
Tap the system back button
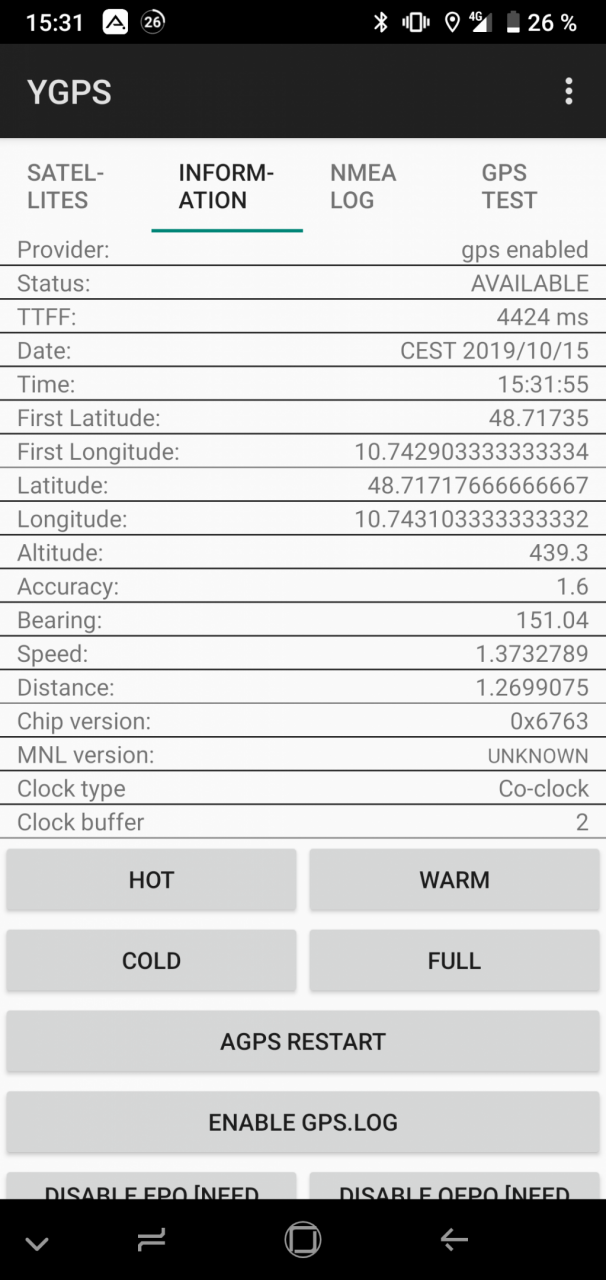[x=454, y=1240]
